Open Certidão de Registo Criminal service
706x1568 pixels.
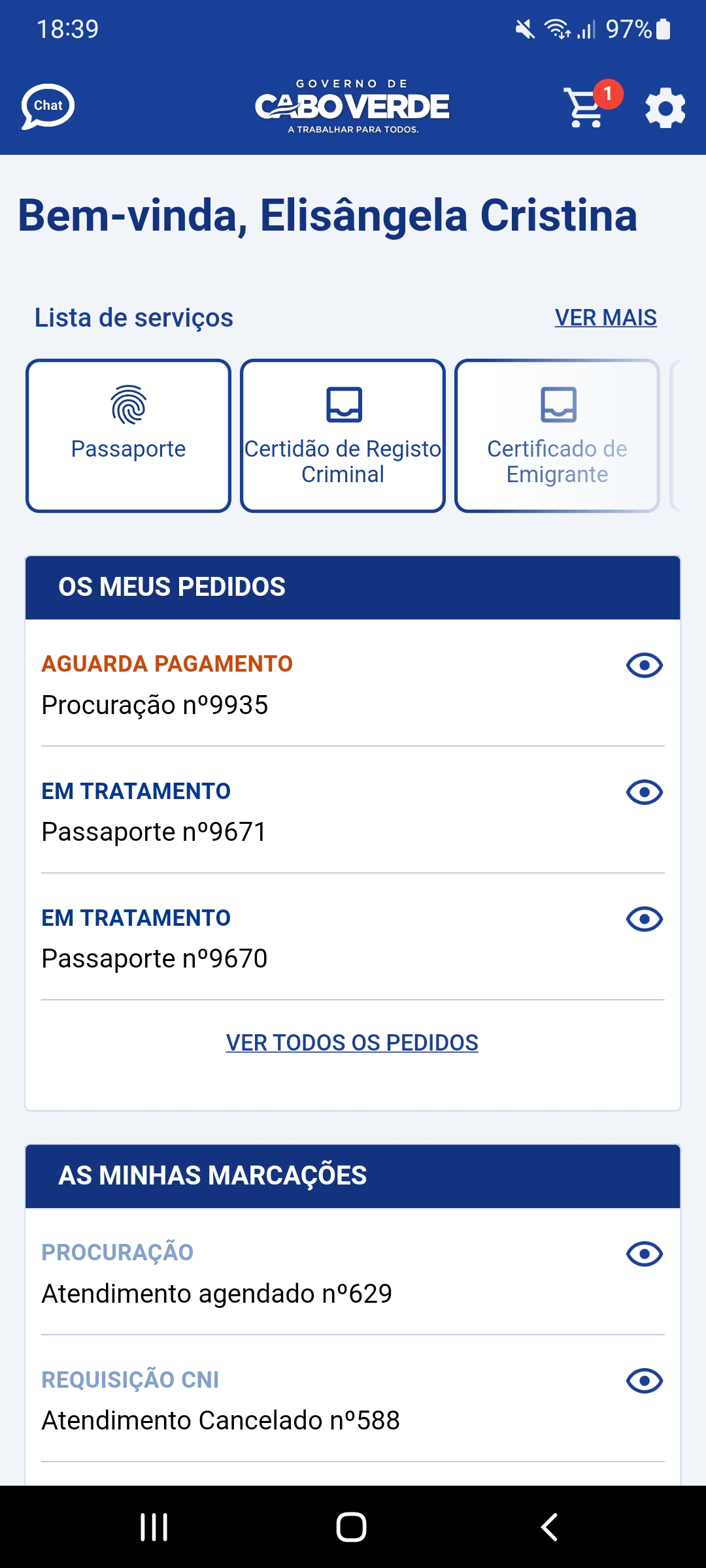(x=343, y=435)
